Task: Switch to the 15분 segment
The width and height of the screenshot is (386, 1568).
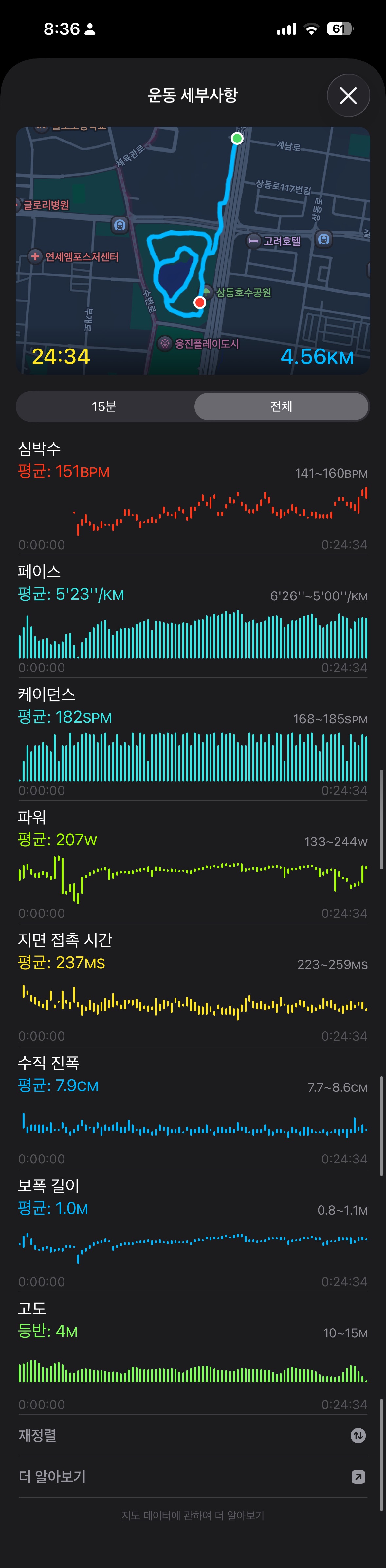Action: point(104,406)
